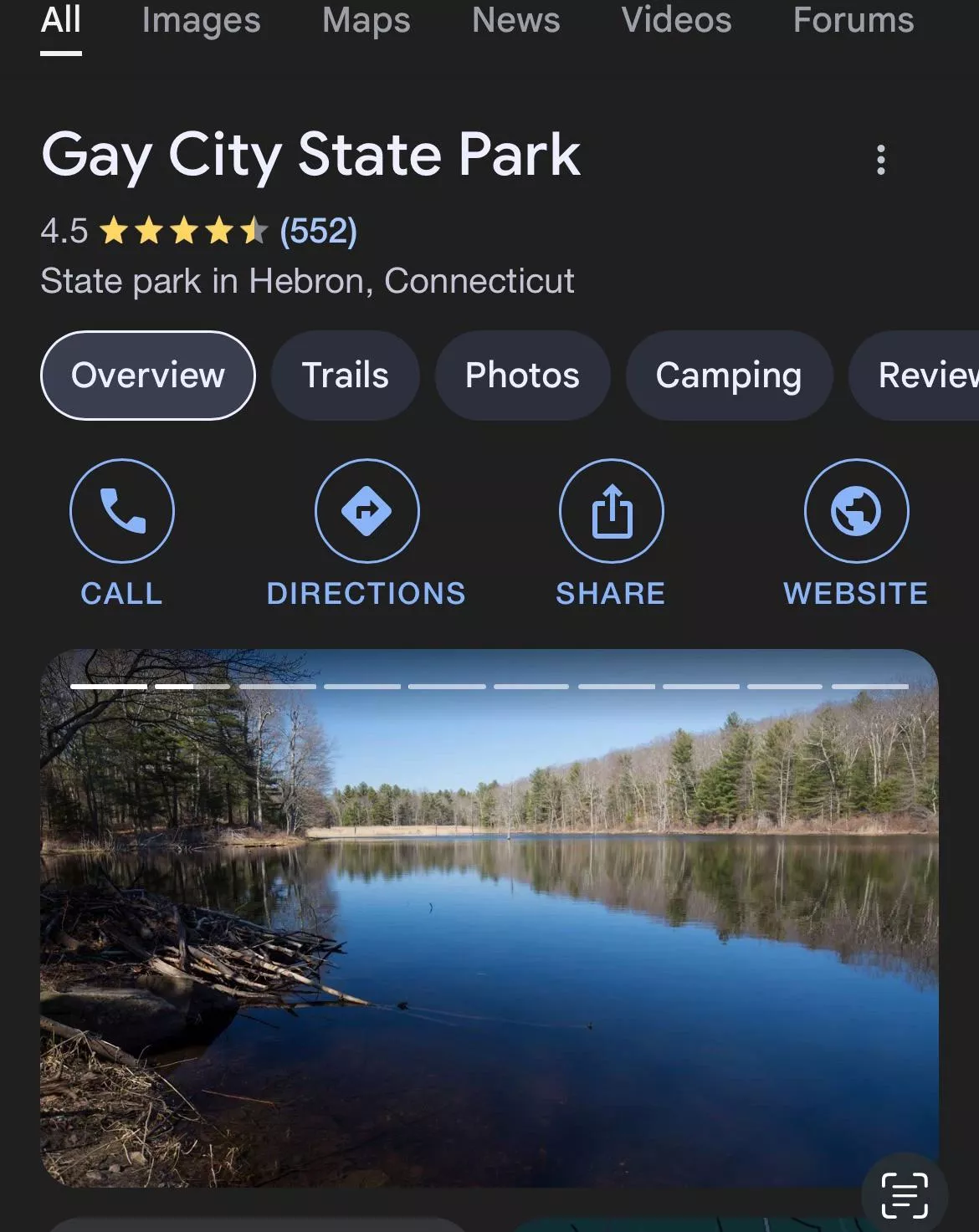Select the Overview chip
Viewport: 979px width, 1232px height.
[148, 376]
